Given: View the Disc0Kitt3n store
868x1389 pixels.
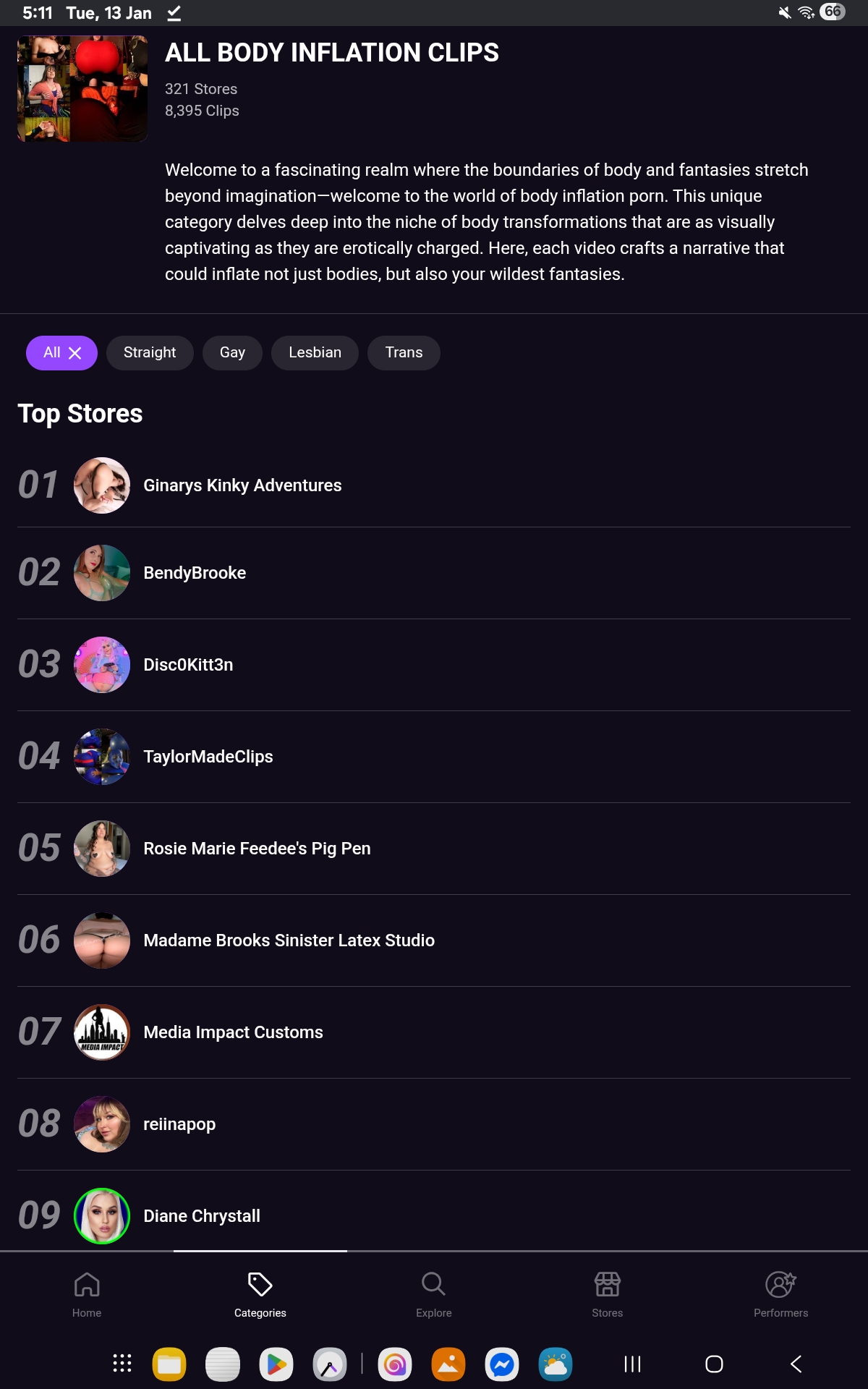Looking at the screenshot, I should (188, 665).
